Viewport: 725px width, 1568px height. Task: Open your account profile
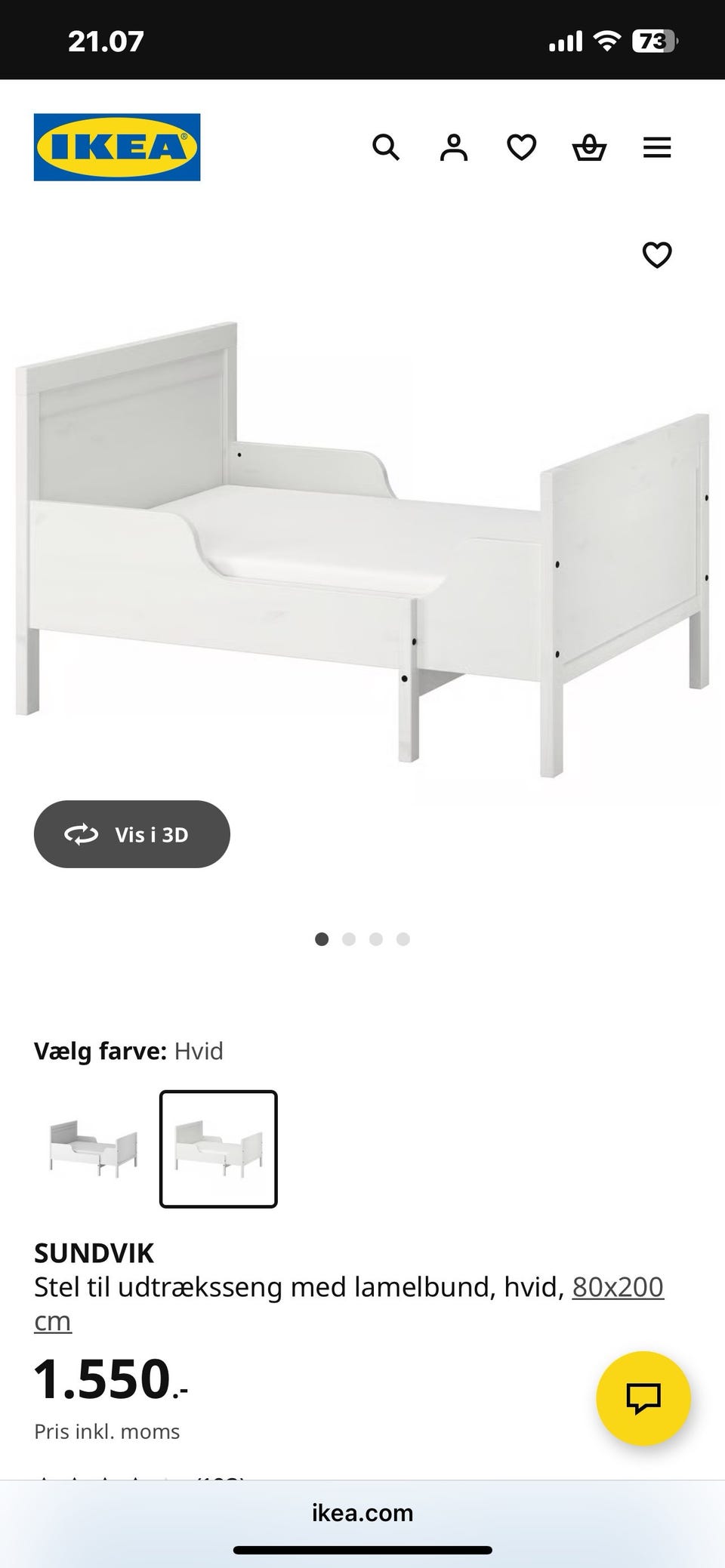tap(454, 148)
